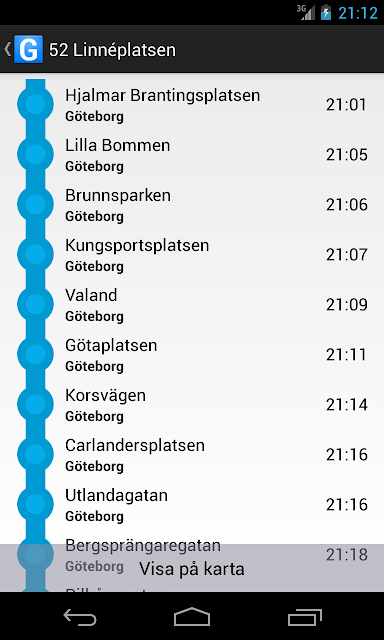Open the Carlandersplatsen stop row
This screenshot has height=640, width=384.
pyautogui.click(x=192, y=455)
